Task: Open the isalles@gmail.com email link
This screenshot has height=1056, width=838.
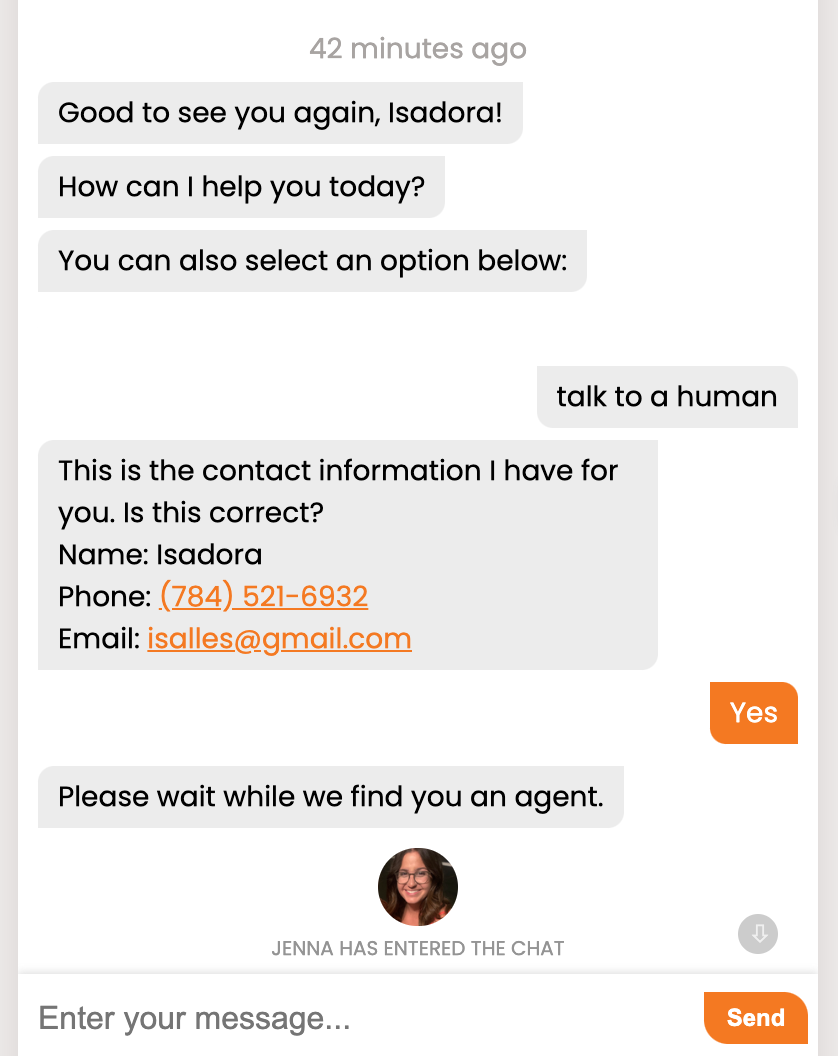Action: 279,639
